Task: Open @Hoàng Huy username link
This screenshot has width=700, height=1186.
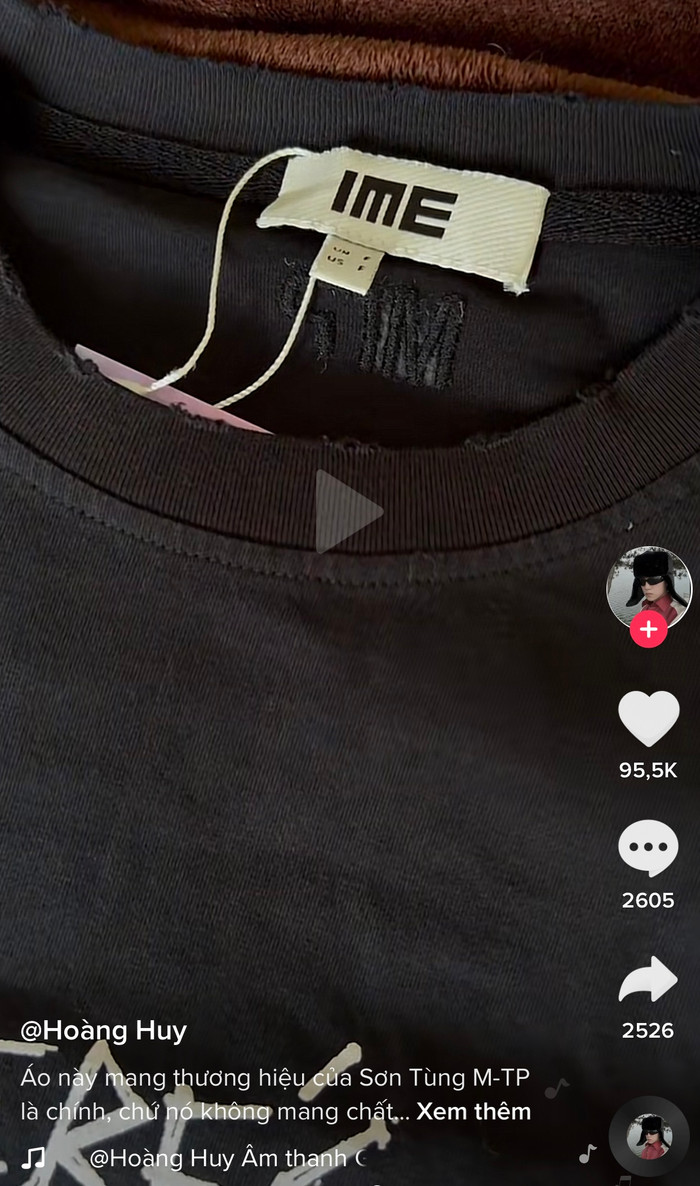Action: (x=103, y=1031)
